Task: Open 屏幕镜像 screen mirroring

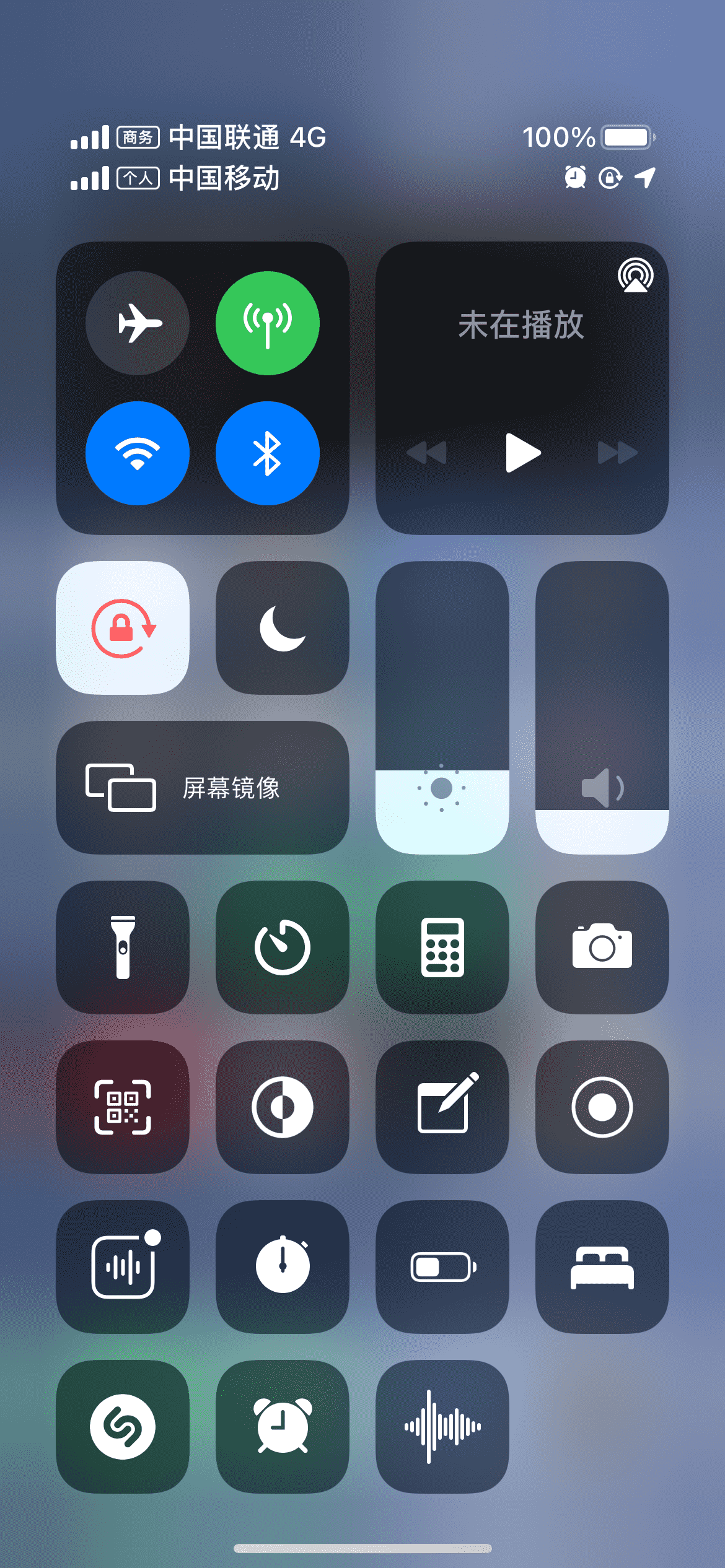Action: 203,788
